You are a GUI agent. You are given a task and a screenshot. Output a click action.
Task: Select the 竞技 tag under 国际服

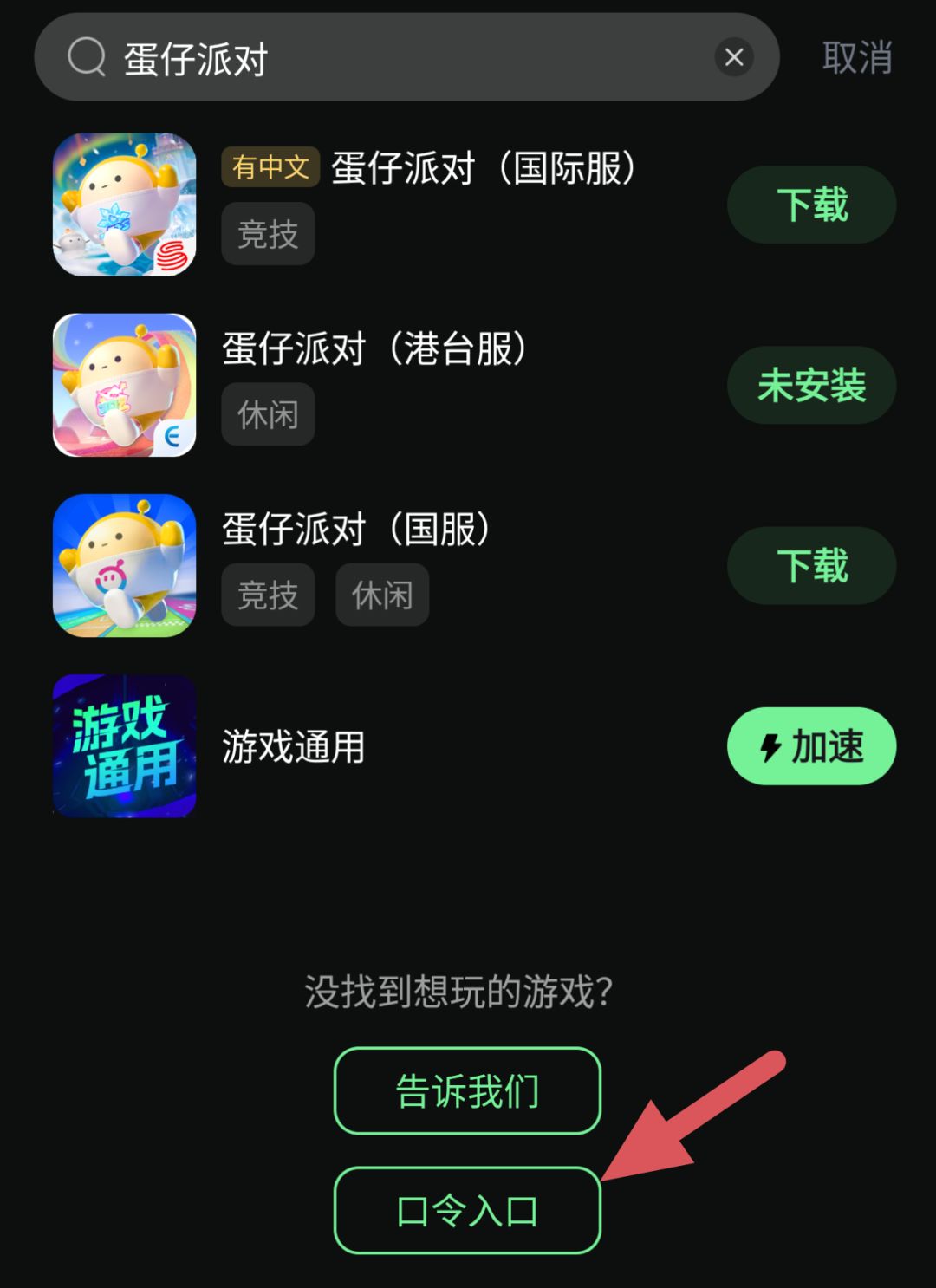click(x=268, y=232)
